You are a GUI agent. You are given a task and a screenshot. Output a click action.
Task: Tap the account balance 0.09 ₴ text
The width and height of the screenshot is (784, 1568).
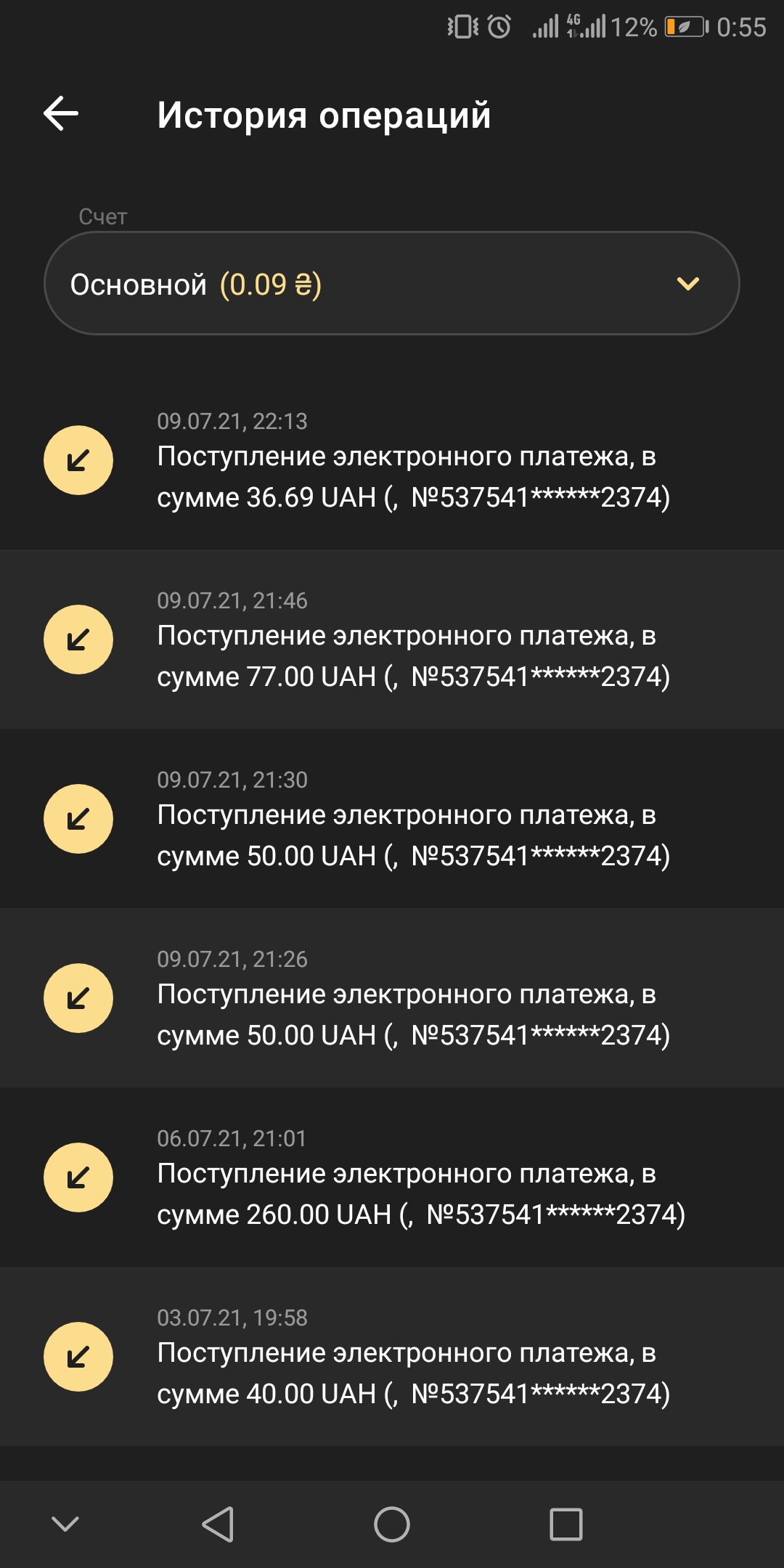(x=271, y=284)
